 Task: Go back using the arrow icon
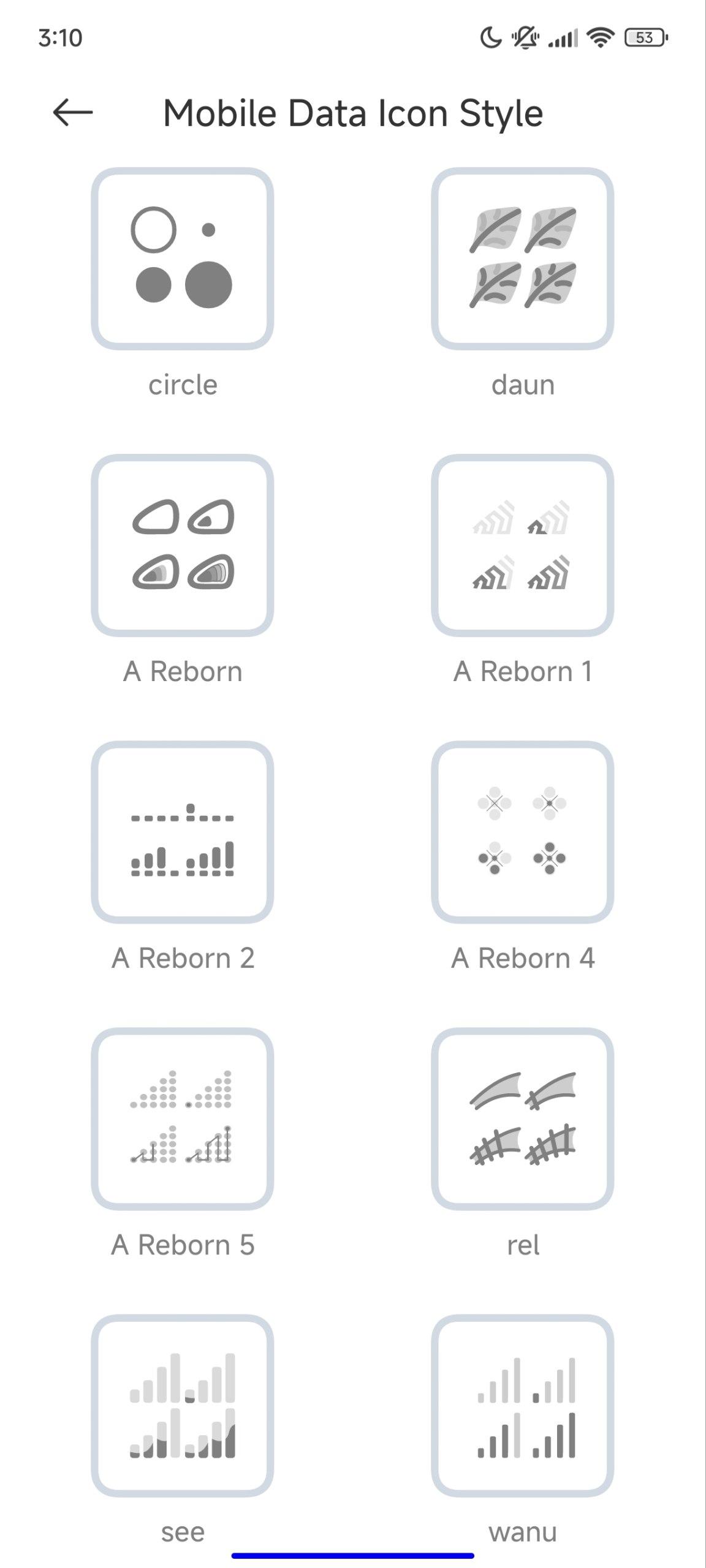72,113
